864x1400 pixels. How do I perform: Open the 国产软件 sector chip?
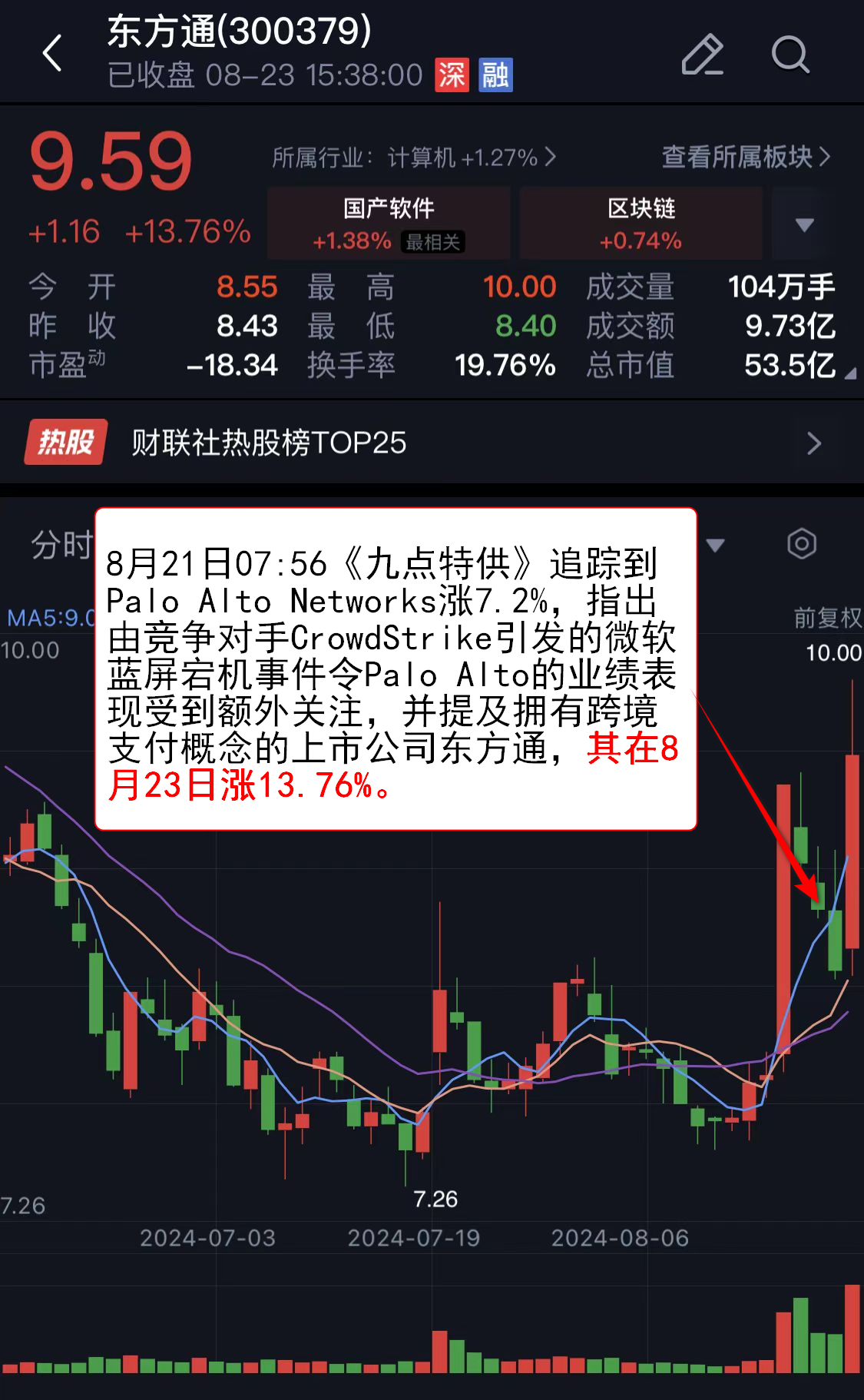click(x=389, y=223)
